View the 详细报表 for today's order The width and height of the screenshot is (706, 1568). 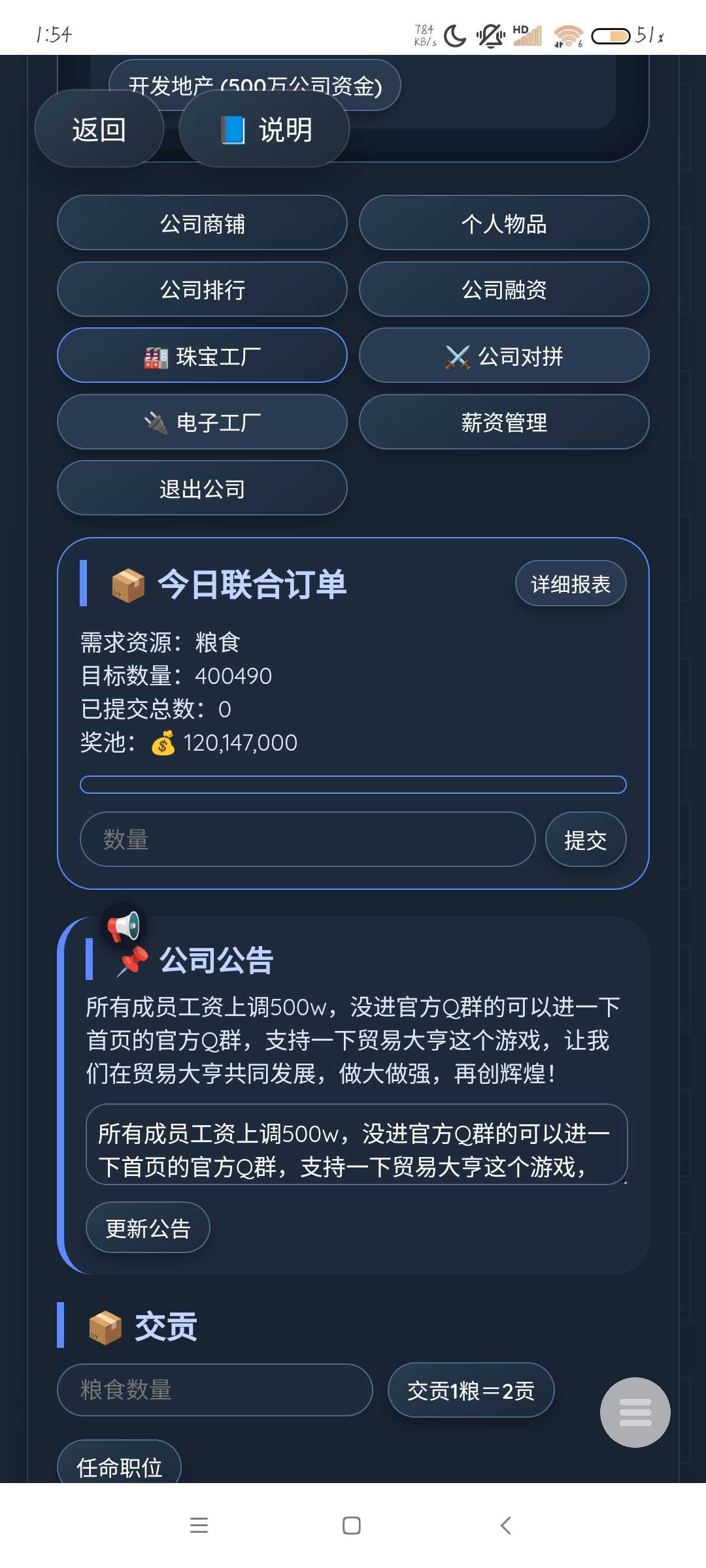click(571, 583)
